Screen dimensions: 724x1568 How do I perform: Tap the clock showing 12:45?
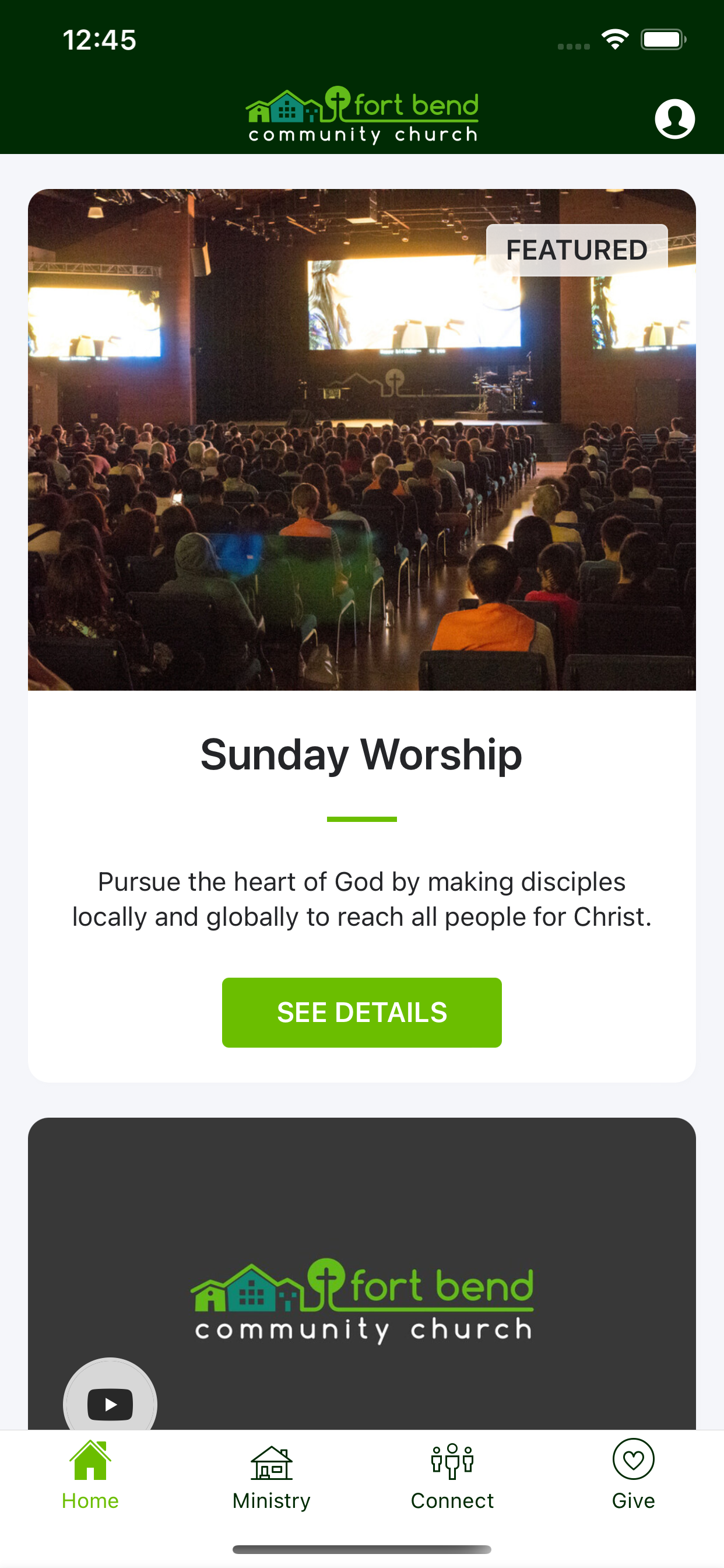tap(100, 40)
